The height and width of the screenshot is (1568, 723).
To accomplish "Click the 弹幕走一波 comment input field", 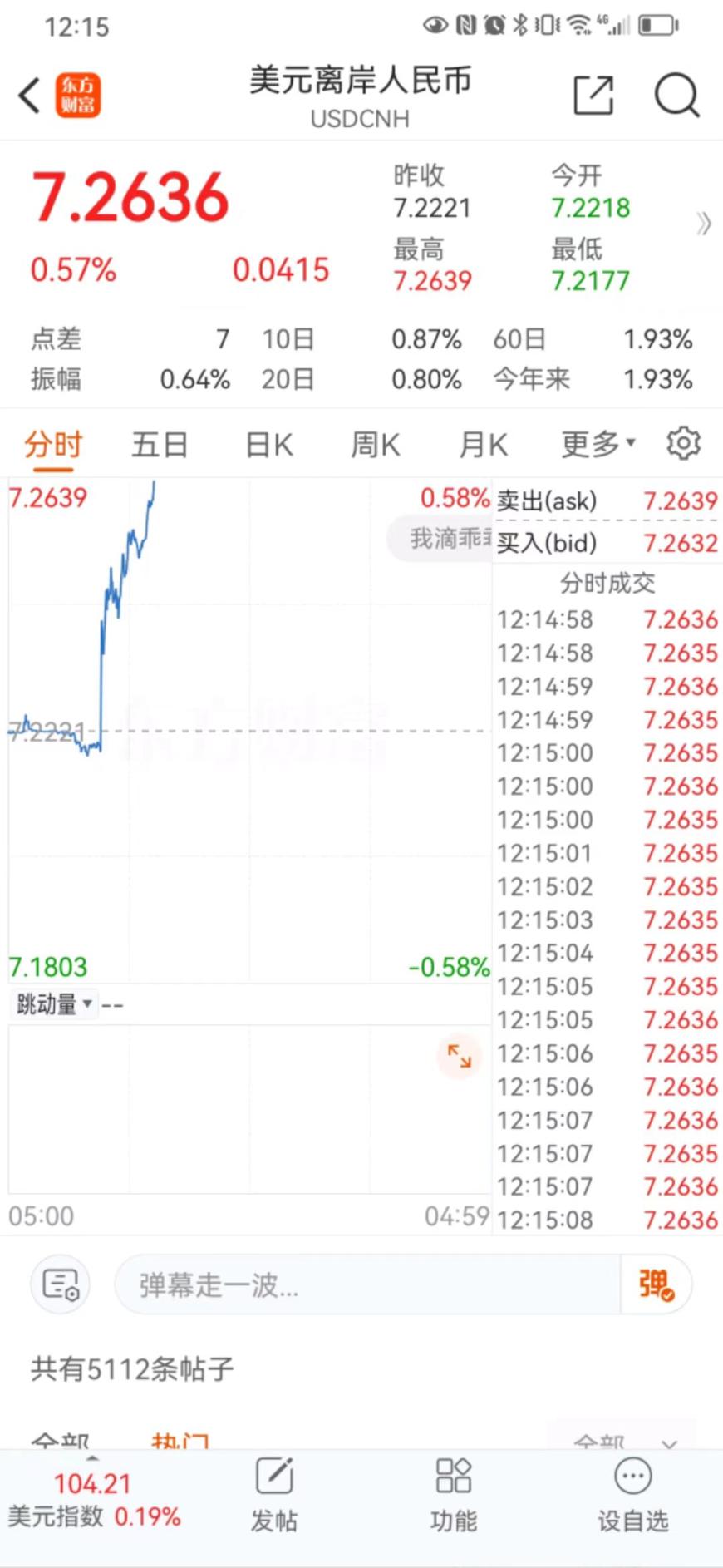I will (366, 1284).
